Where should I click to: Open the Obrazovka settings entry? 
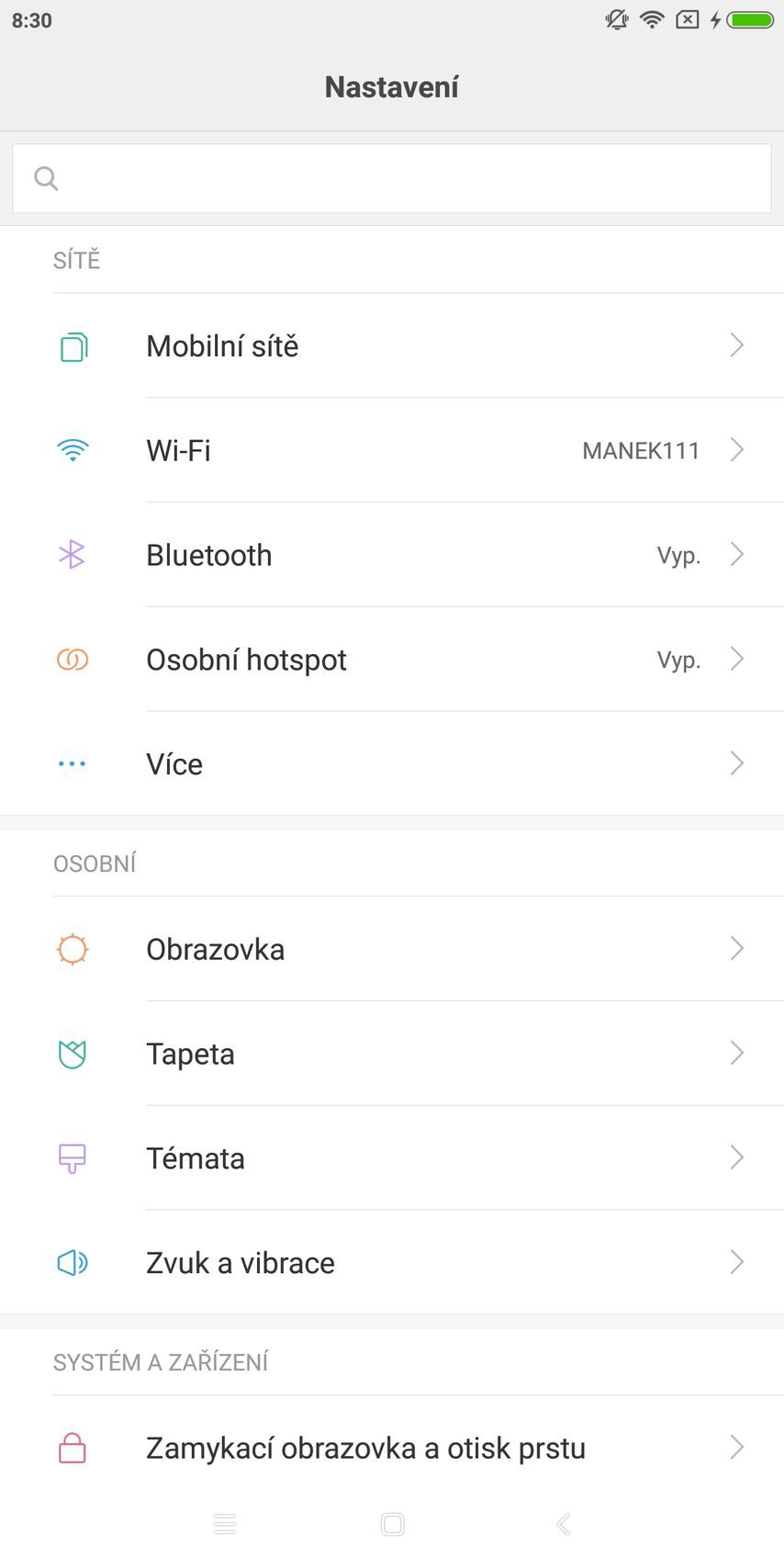click(392, 948)
